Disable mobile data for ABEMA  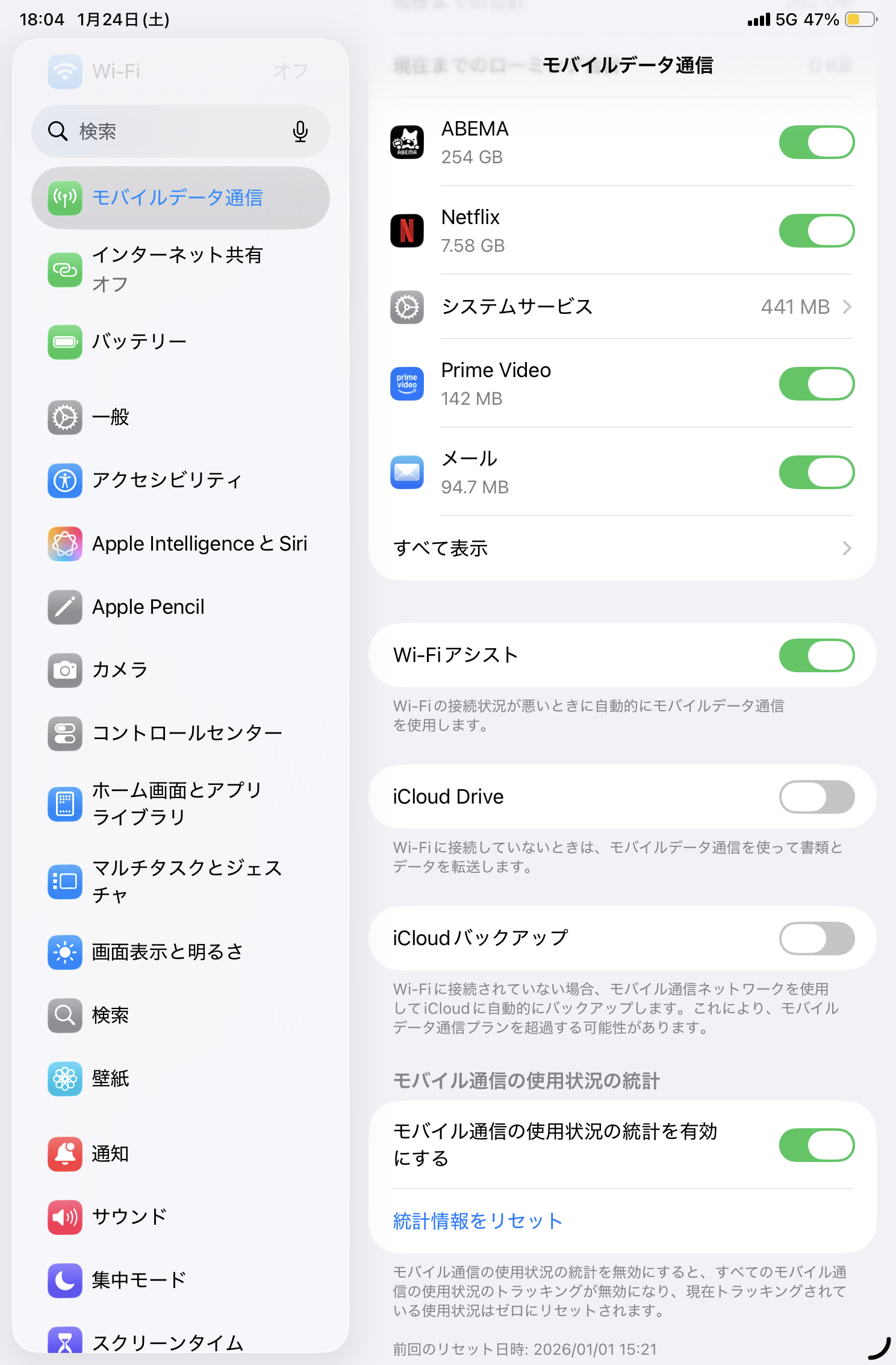[x=816, y=143]
